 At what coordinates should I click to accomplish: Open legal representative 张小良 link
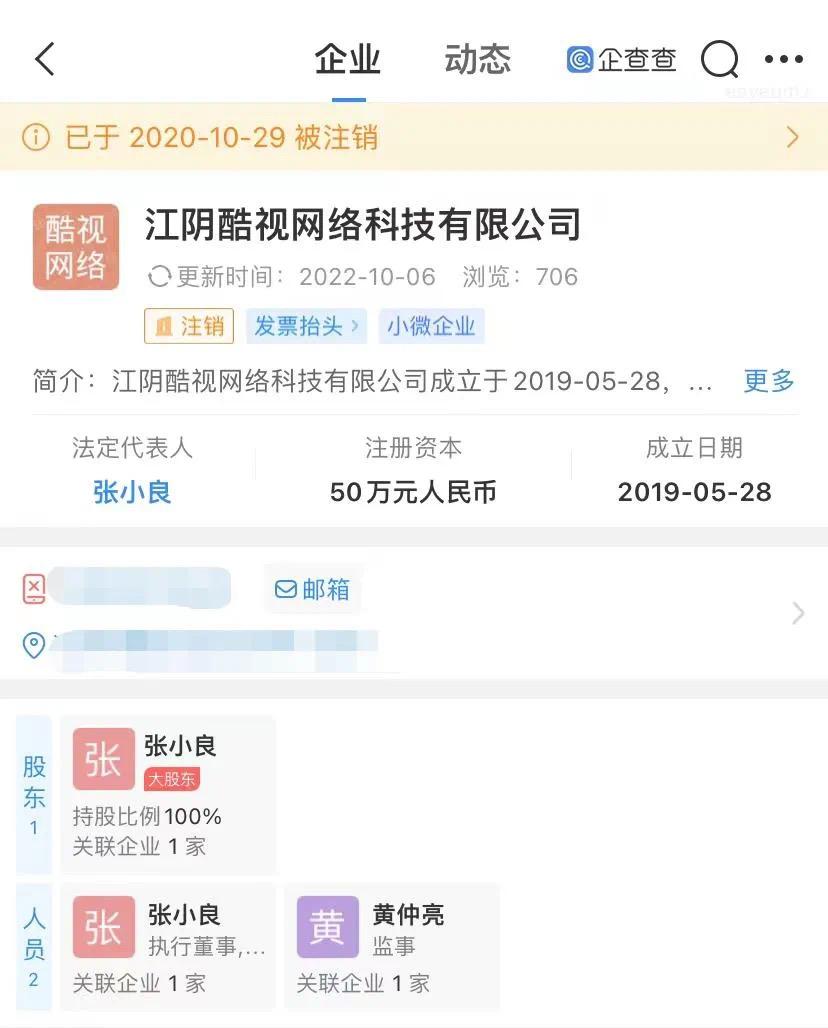[x=132, y=492]
